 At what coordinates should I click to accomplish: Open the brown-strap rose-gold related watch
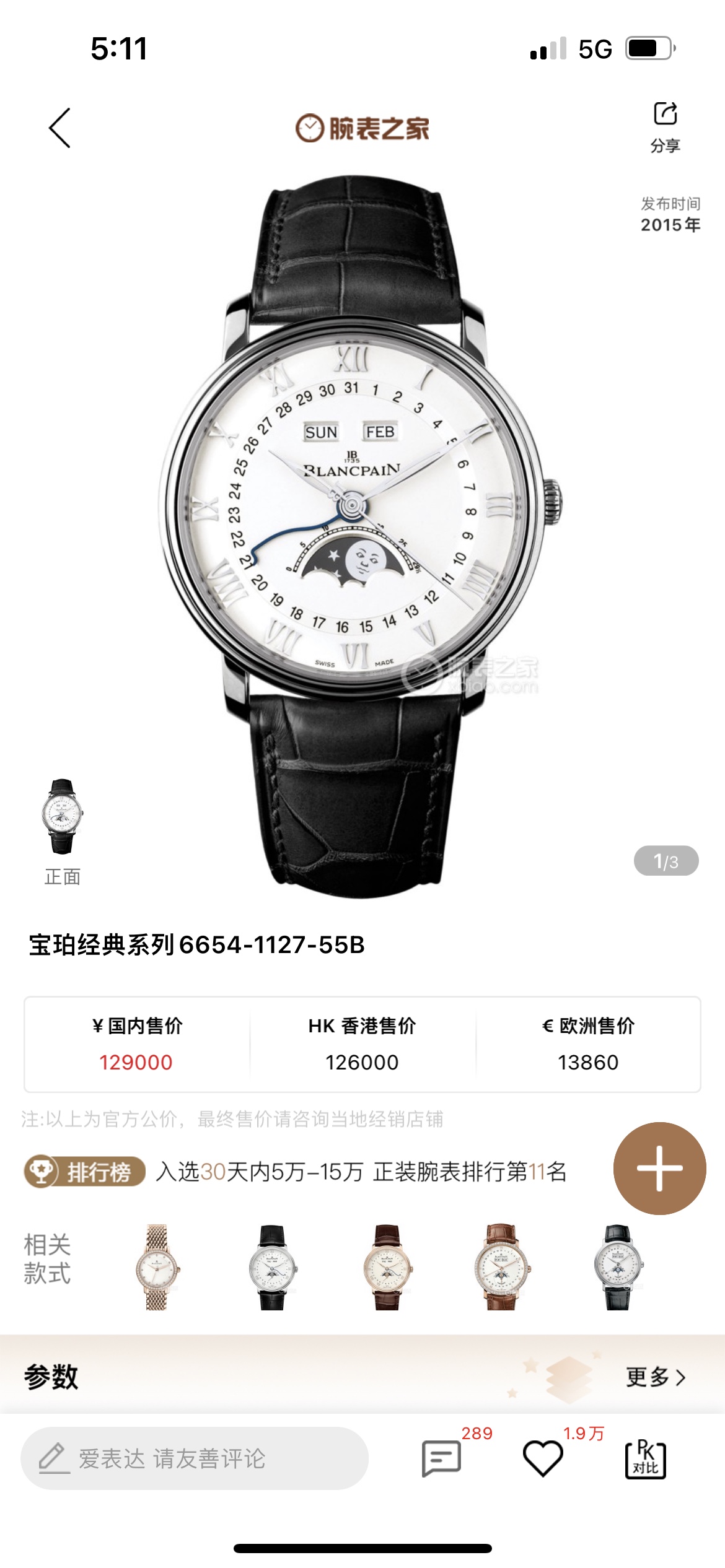(x=387, y=1266)
